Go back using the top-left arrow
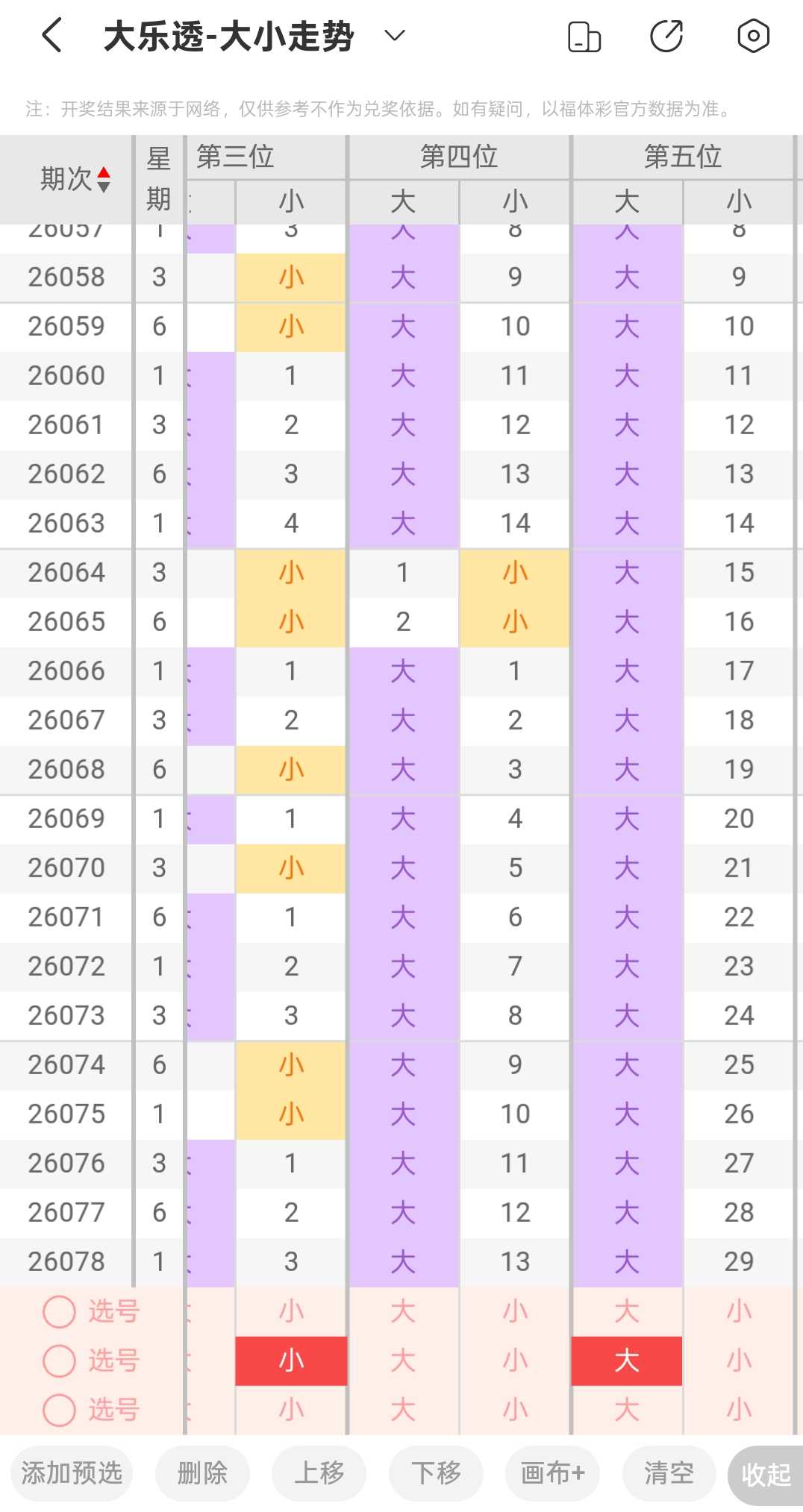803x1512 pixels. pyautogui.click(x=51, y=36)
